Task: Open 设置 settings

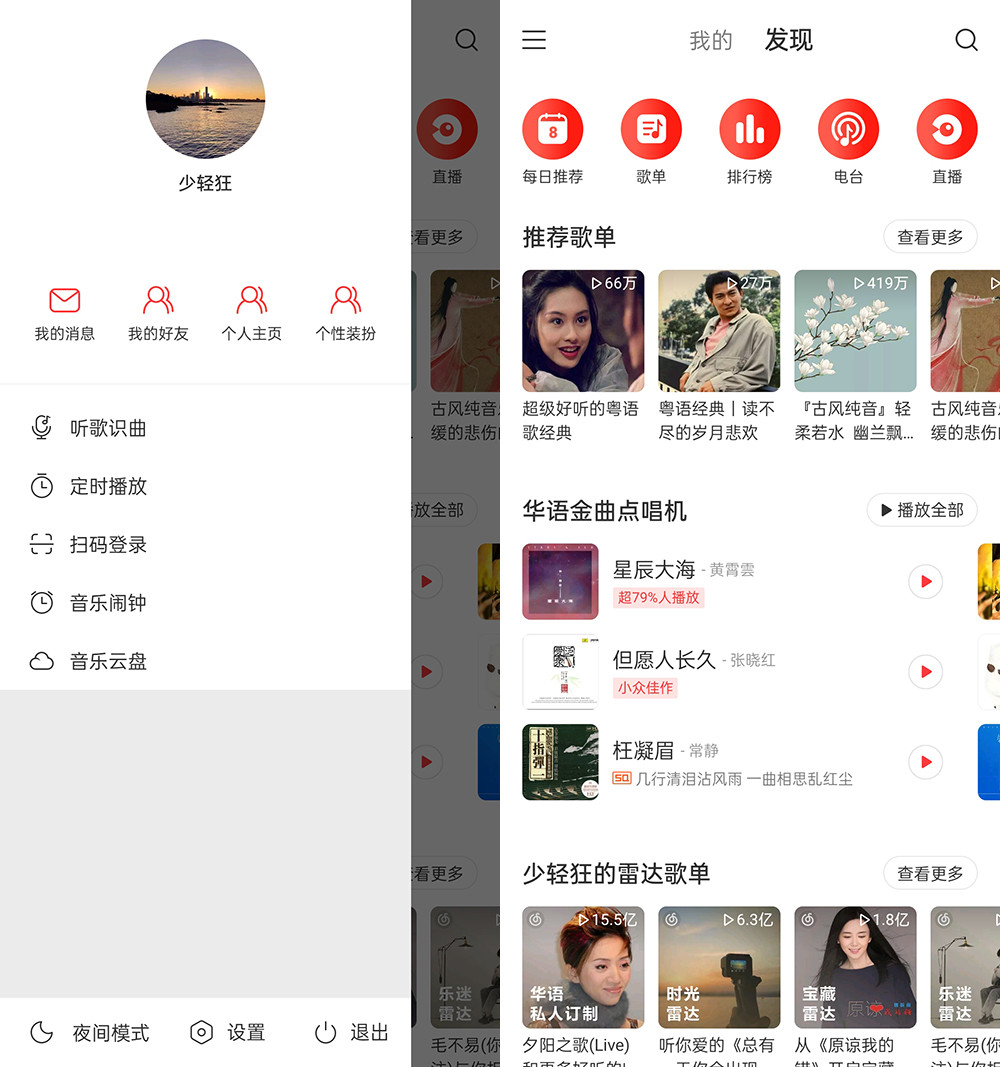Action: (228, 1033)
